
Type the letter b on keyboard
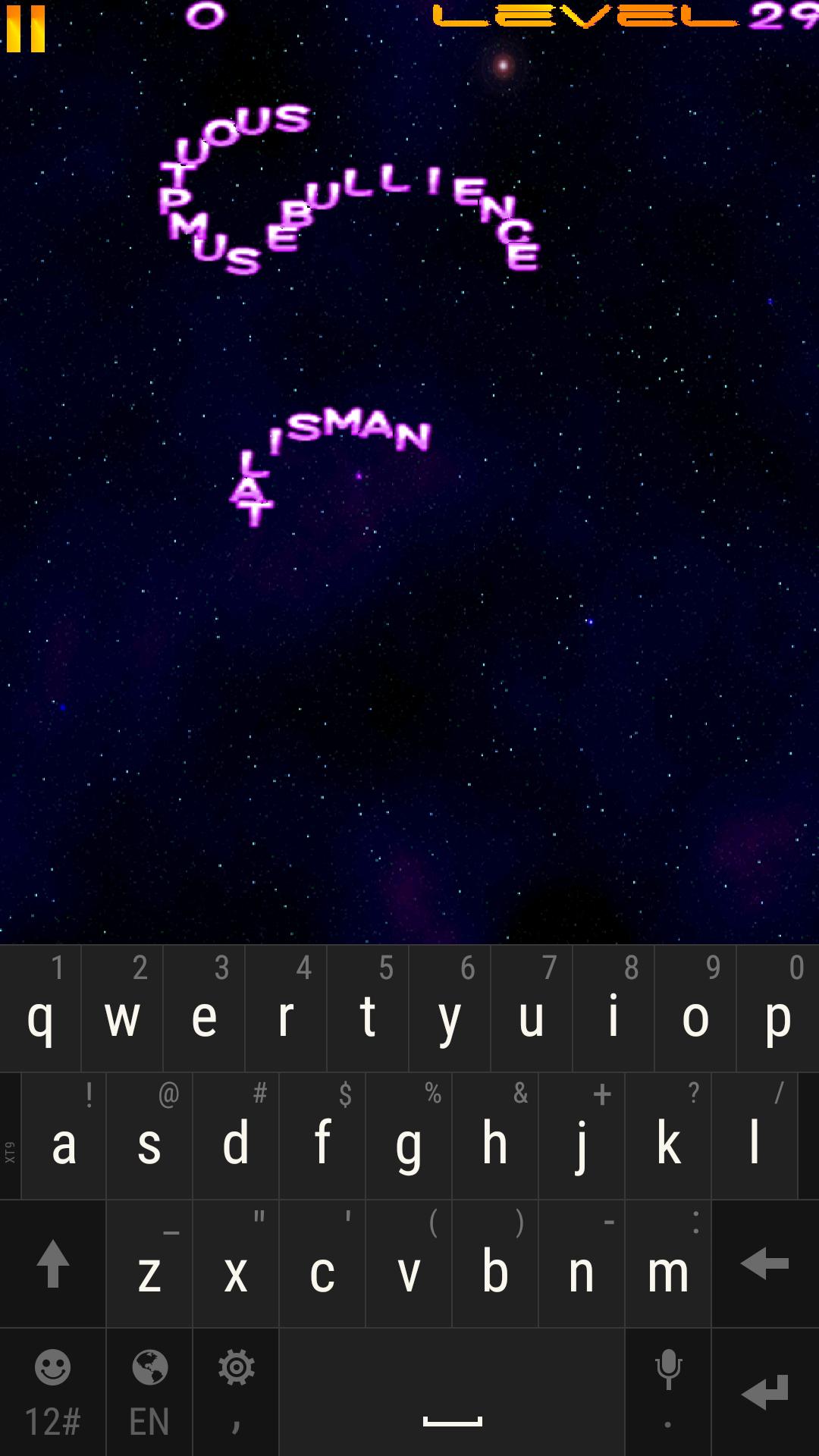pyautogui.click(x=495, y=1264)
